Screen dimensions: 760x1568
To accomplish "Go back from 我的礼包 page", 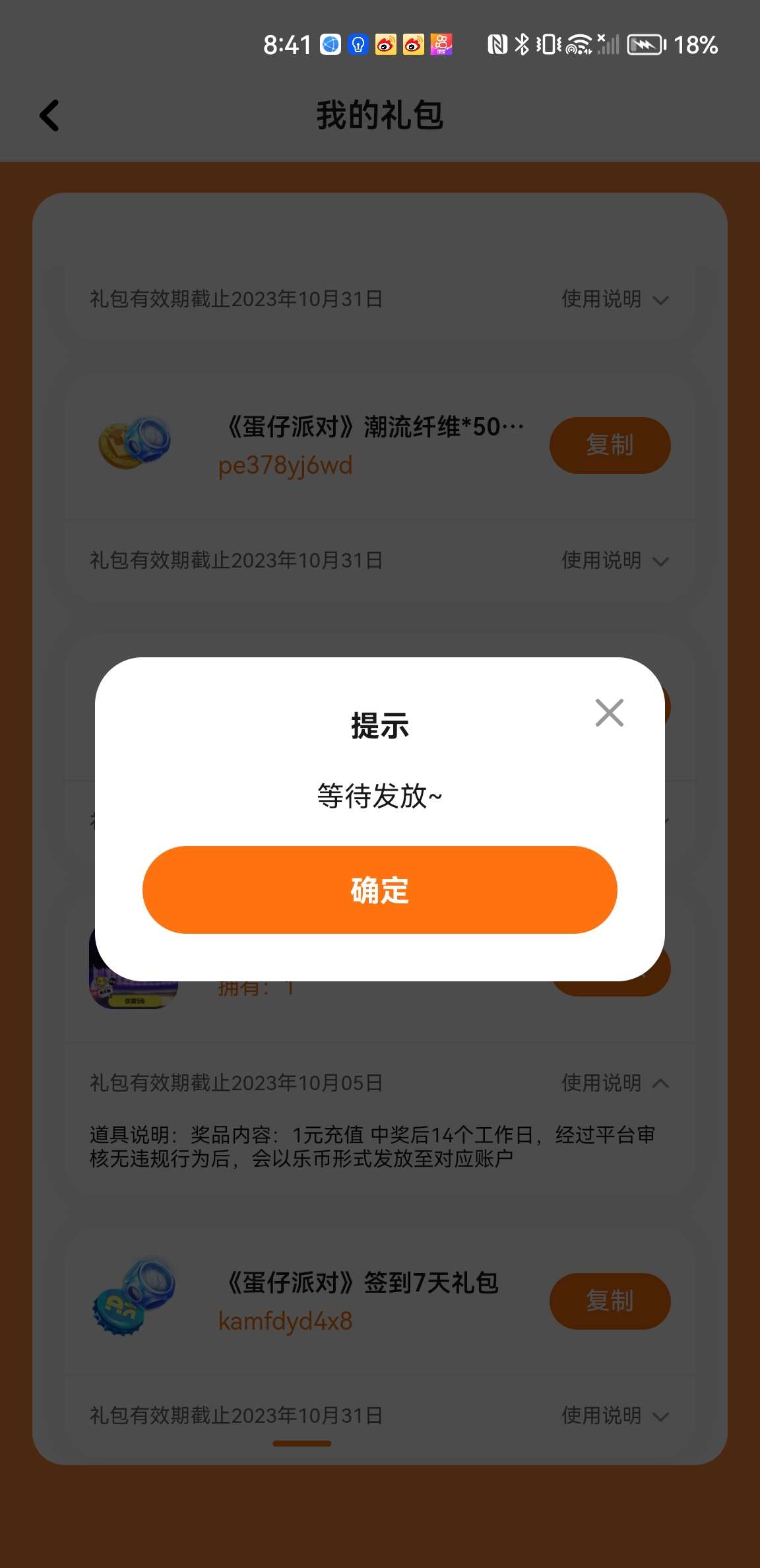I will click(50, 115).
